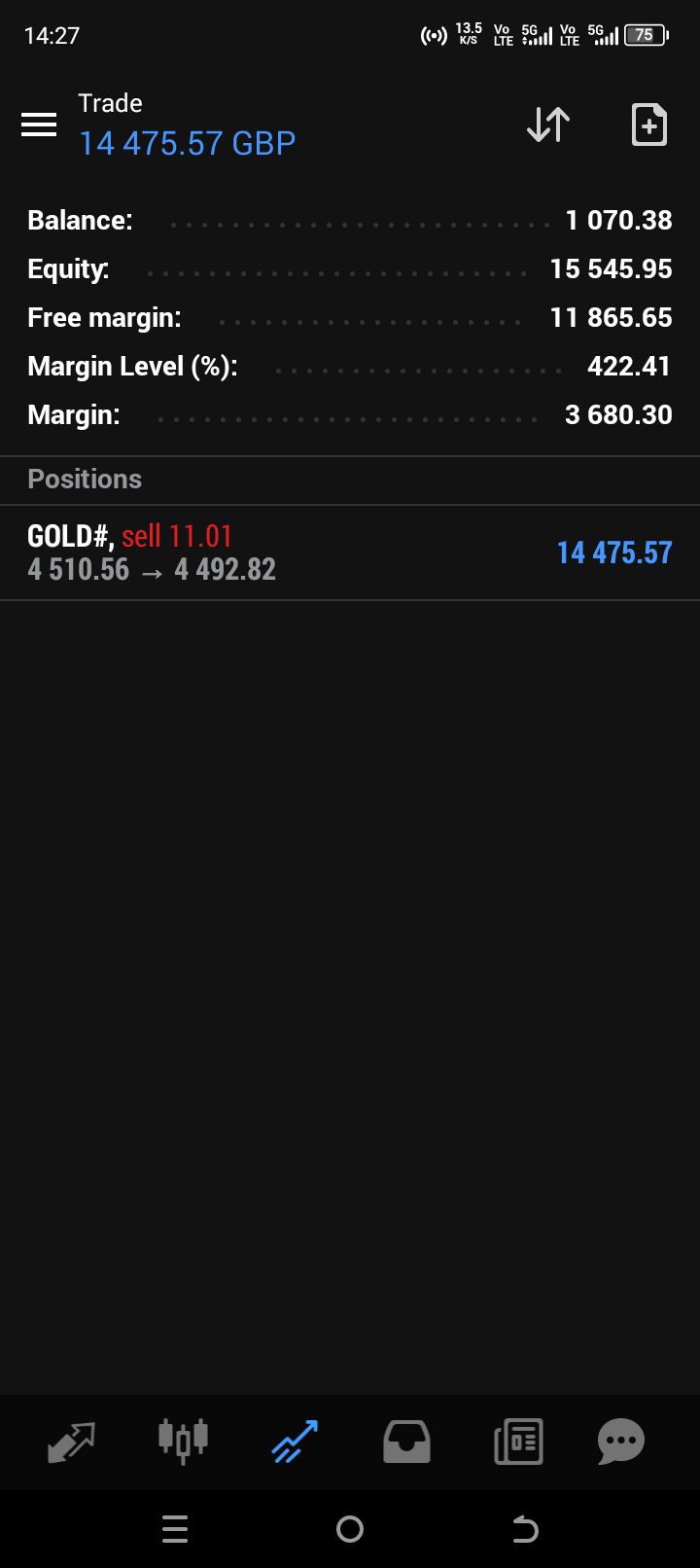The image size is (700, 1568).
Task: Create a new order
Action: (x=648, y=125)
